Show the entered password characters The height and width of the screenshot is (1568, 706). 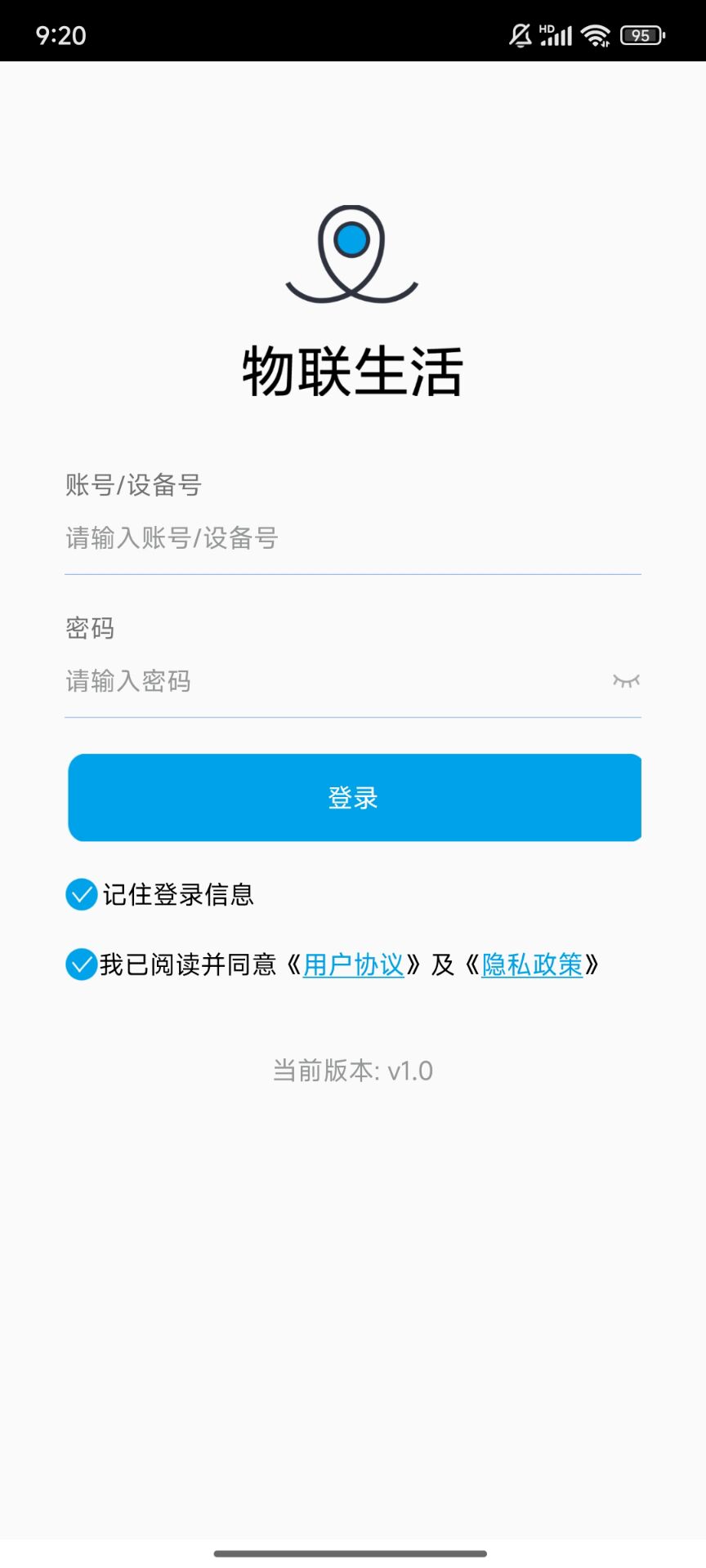(x=626, y=681)
